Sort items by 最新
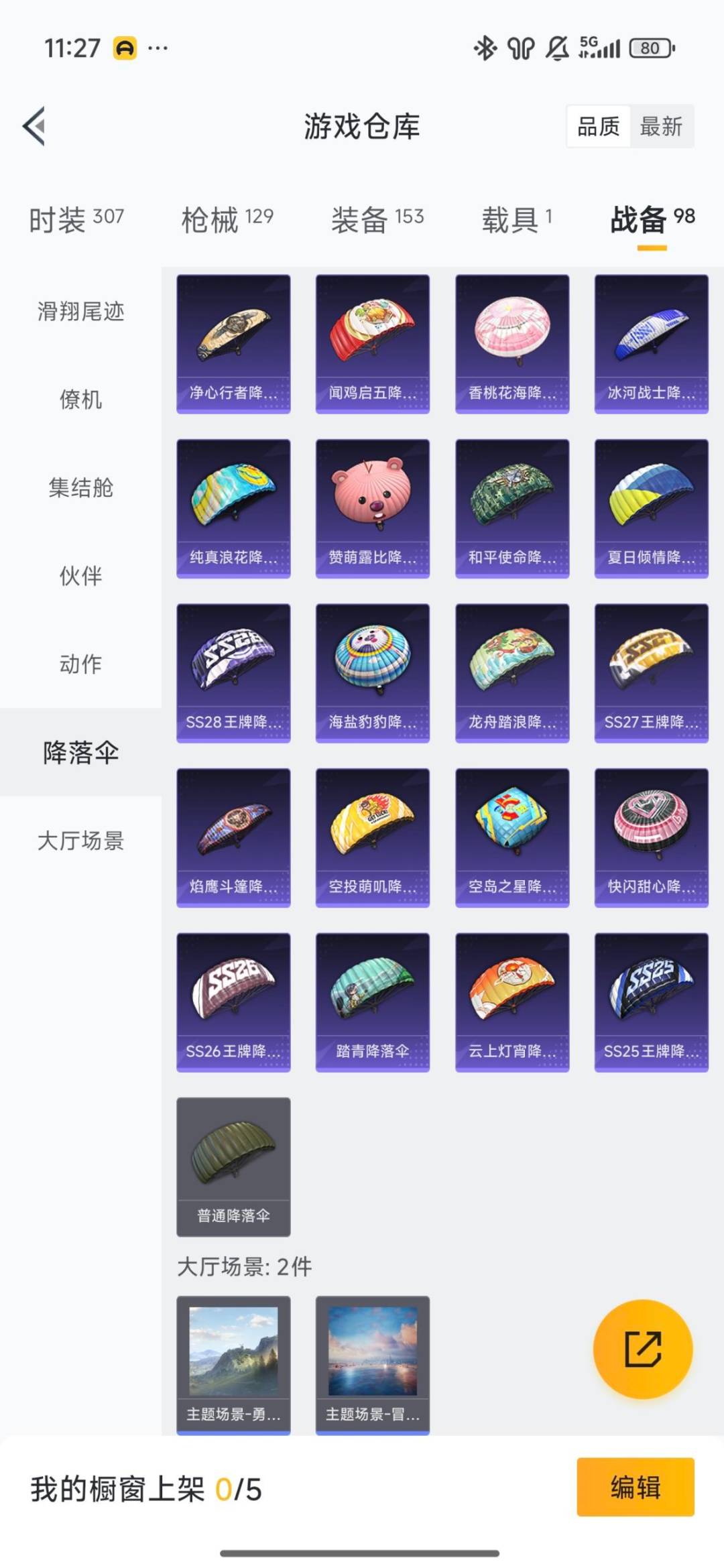This screenshot has height=1568, width=724. (660, 126)
